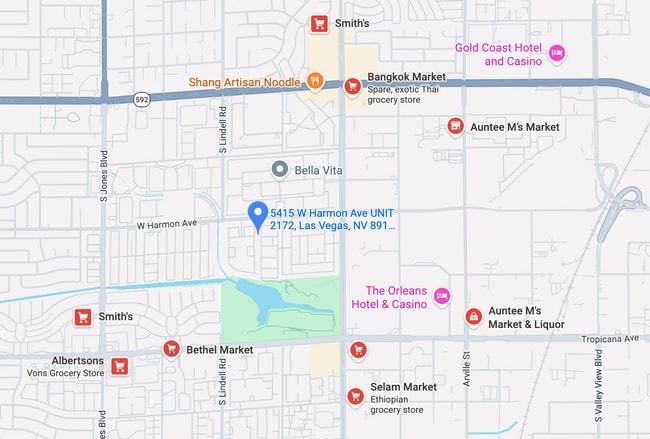Select the Smith's pin near S Jones Blvd
The image size is (650, 439).
[x=83, y=317]
